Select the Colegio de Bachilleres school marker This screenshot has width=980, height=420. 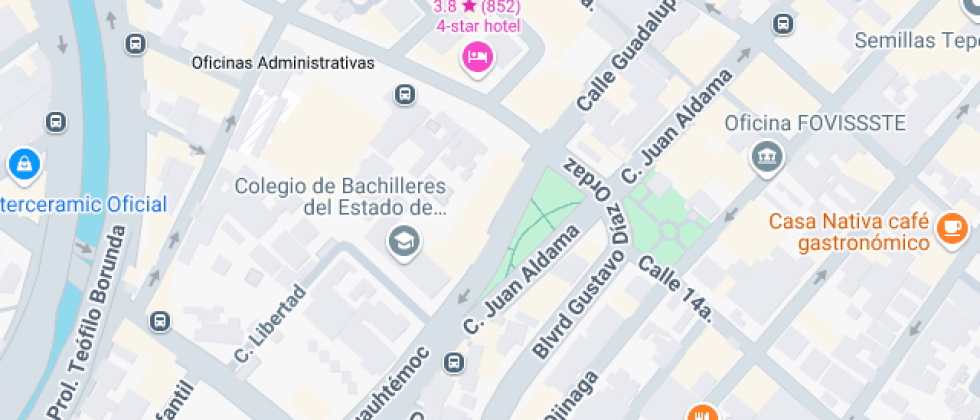404,241
